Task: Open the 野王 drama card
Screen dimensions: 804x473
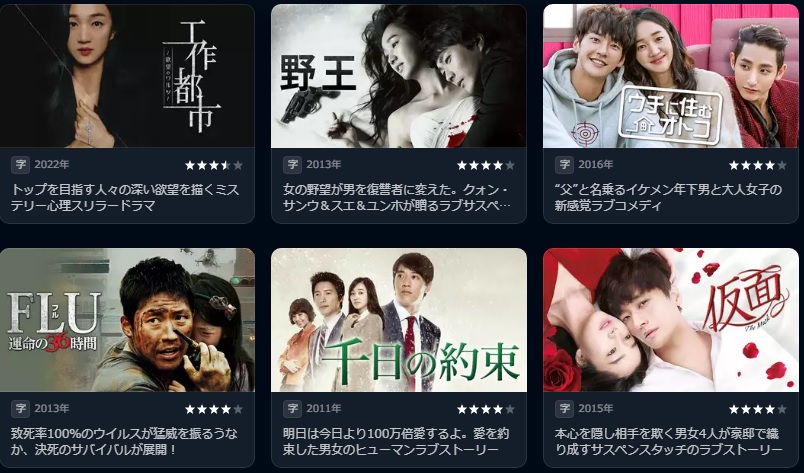Action: pos(398,77)
